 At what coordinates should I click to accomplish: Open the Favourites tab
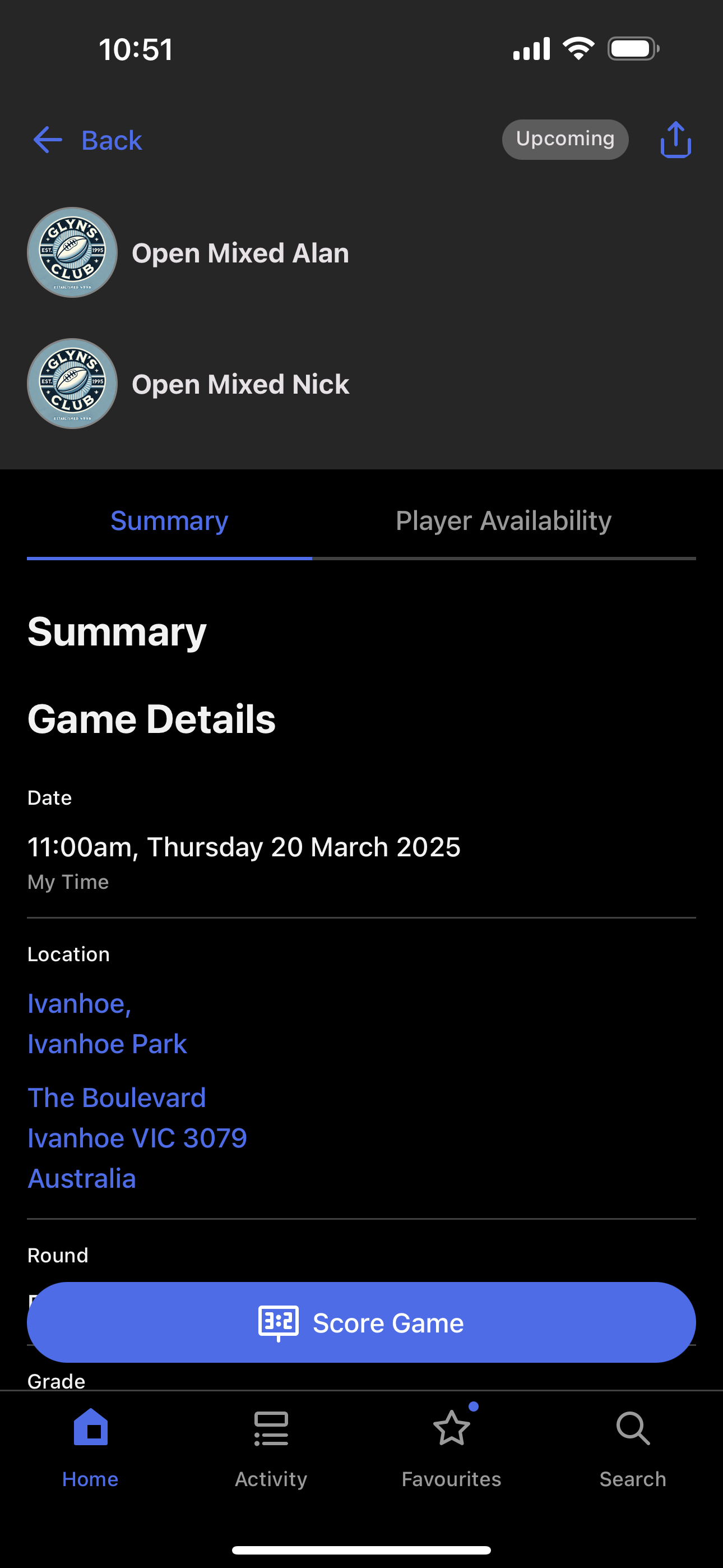(451, 1447)
